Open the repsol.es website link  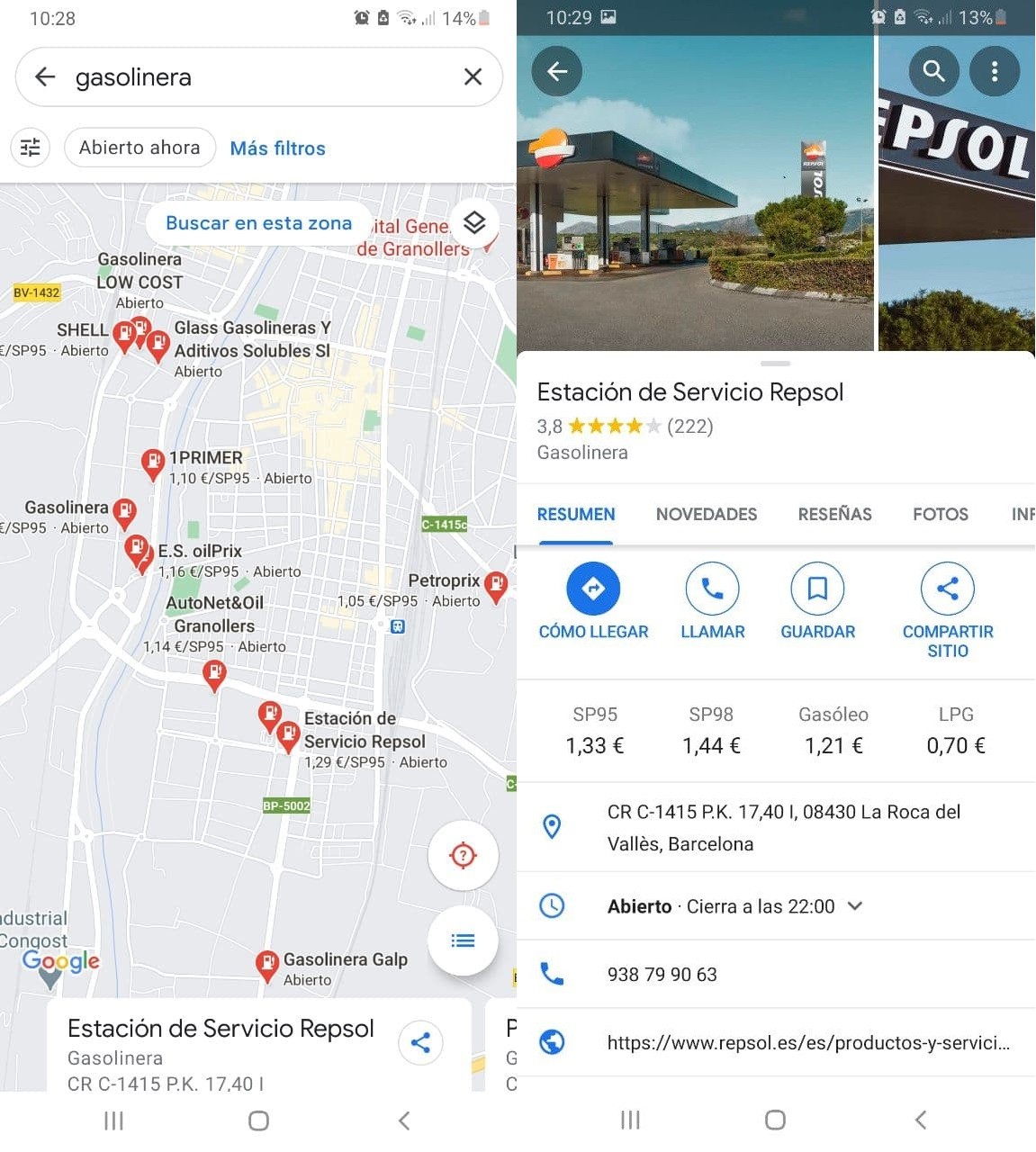[x=807, y=1043]
